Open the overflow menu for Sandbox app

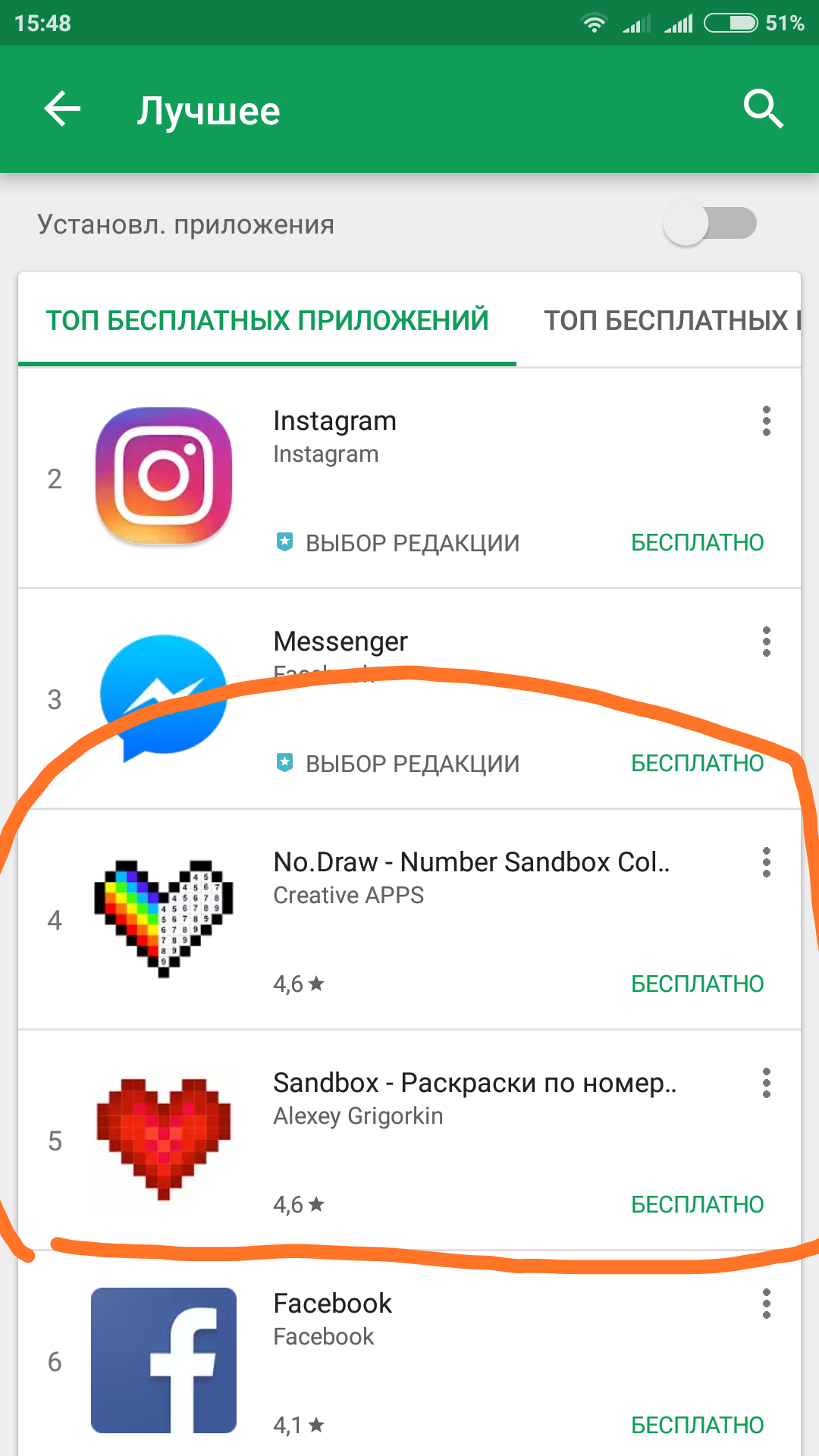[767, 1083]
